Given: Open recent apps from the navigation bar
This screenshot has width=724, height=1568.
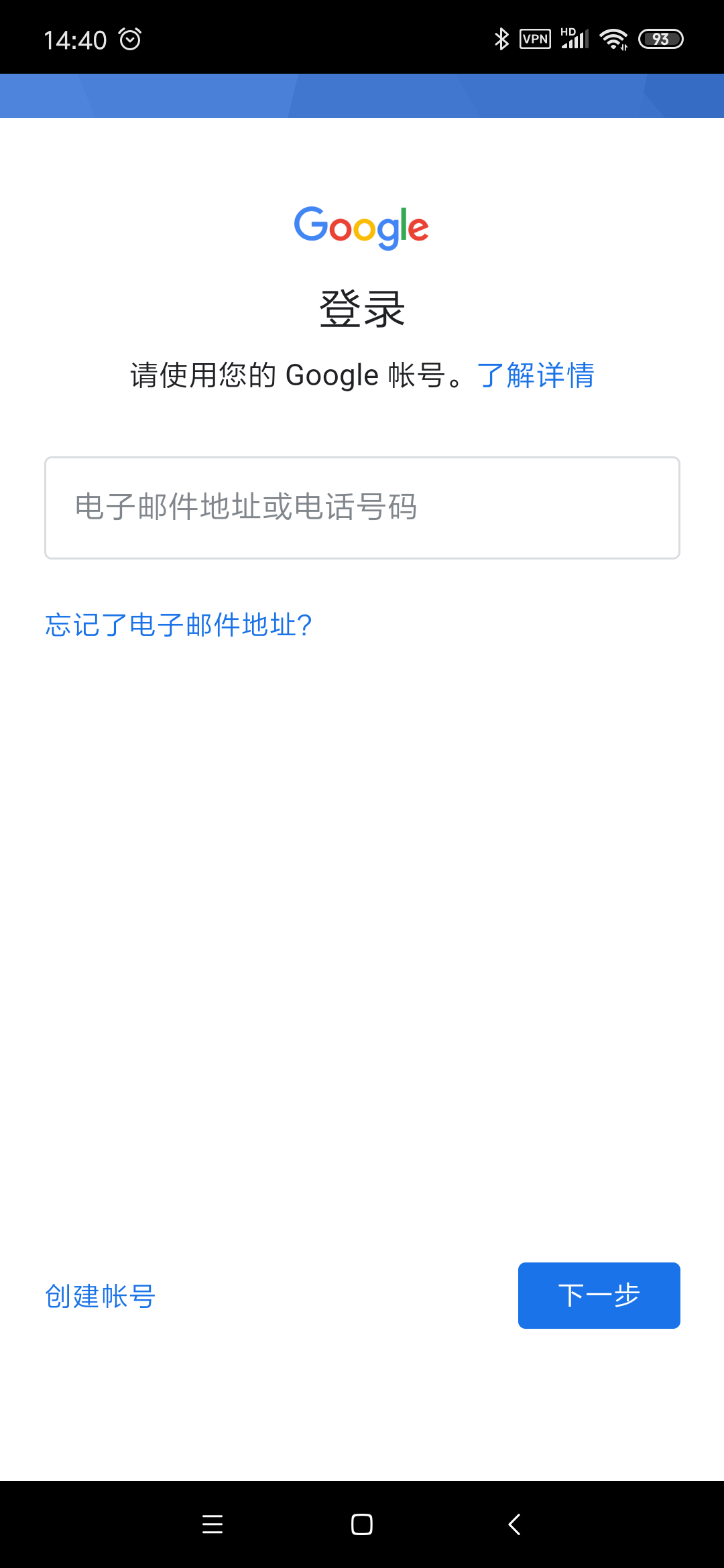Looking at the screenshot, I should [x=213, y=1524].
